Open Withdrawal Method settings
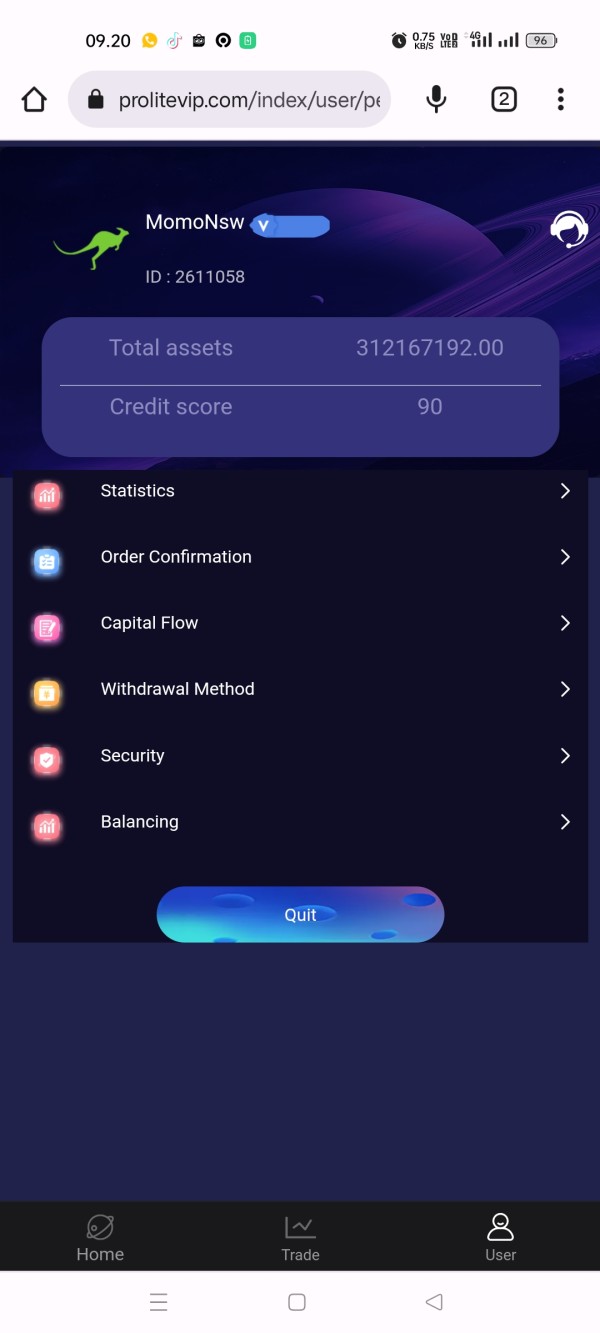The image size is (600, 1333). tap(300, 689)
